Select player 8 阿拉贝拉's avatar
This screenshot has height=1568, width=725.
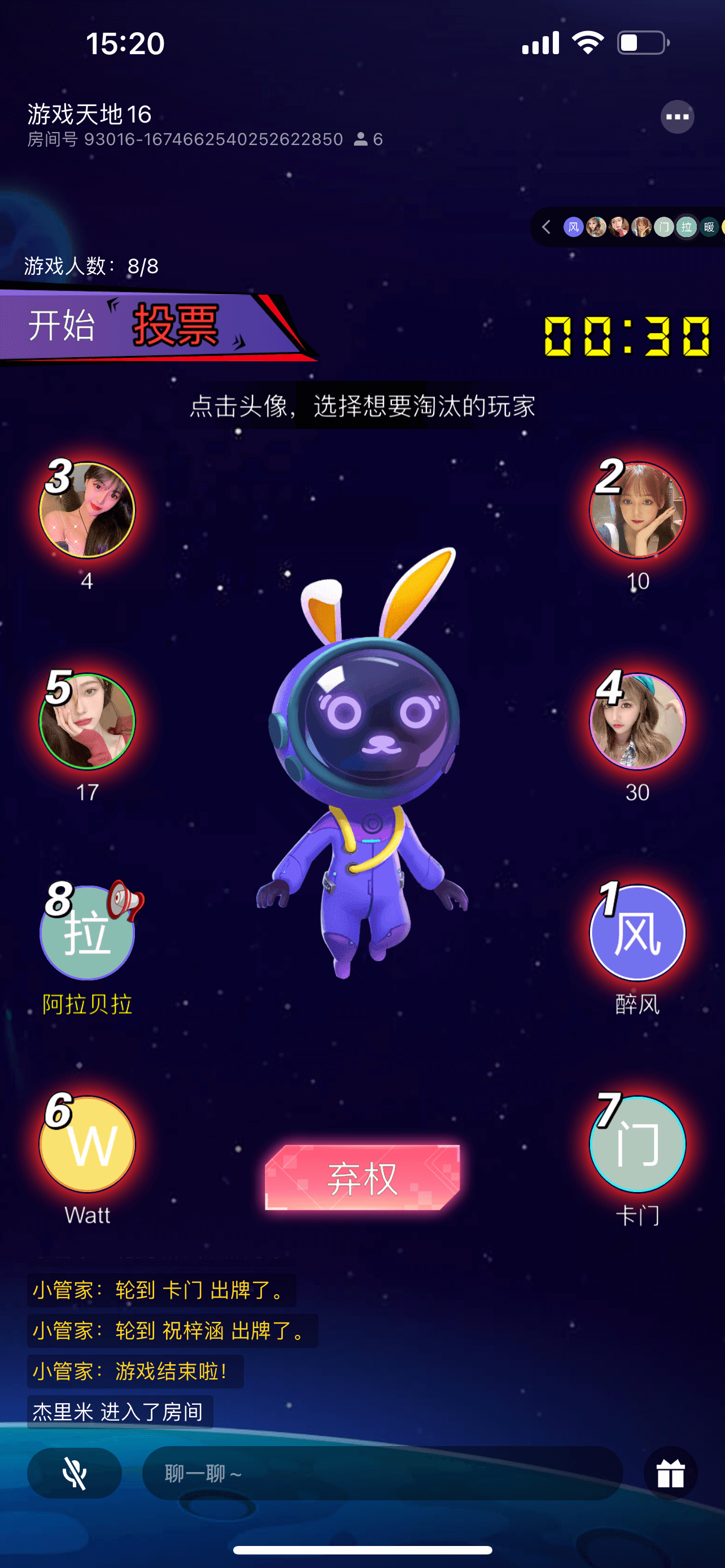[87, 932]
